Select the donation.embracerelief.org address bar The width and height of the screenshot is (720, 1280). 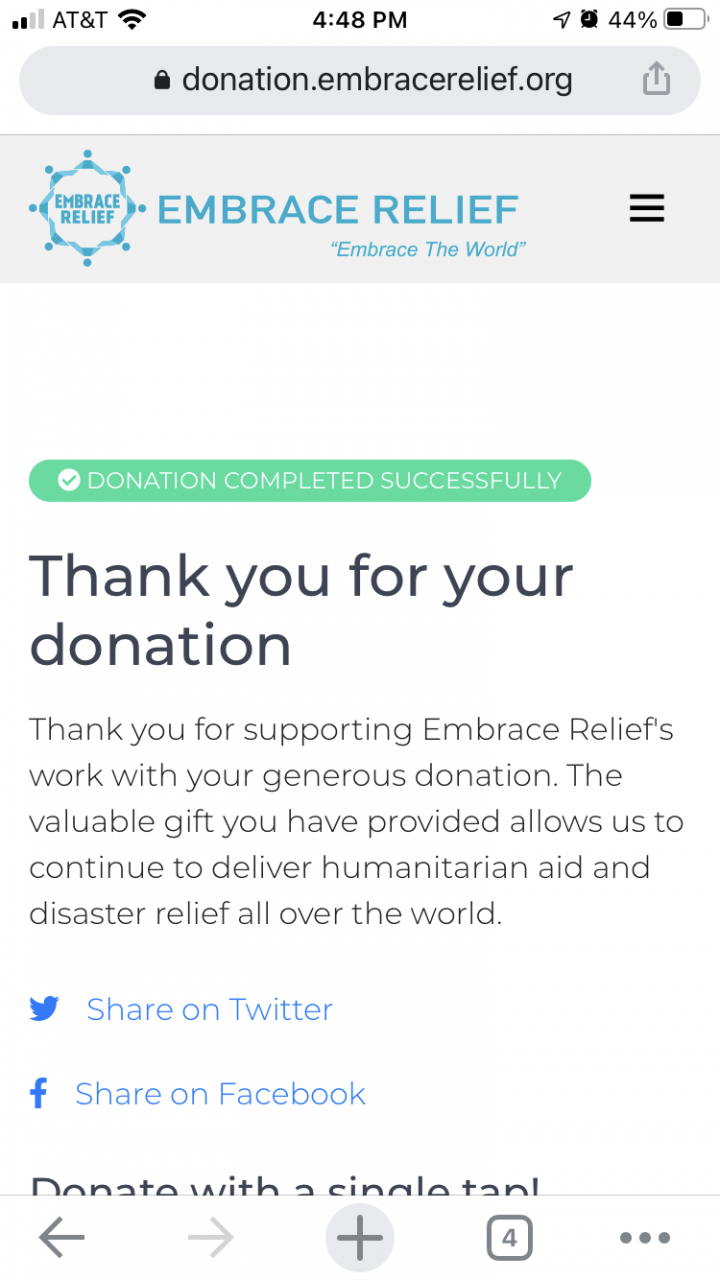pos(362,80)
